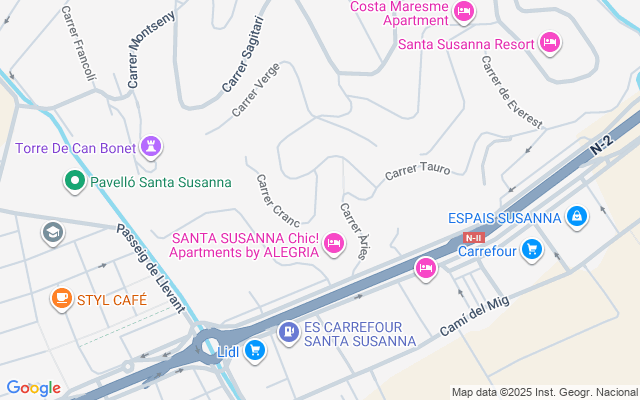This screenshot has height=400, width=640.
Task: Select the Santa Susanna Chic! Apartments marker
Action: (x=334, y=241)
